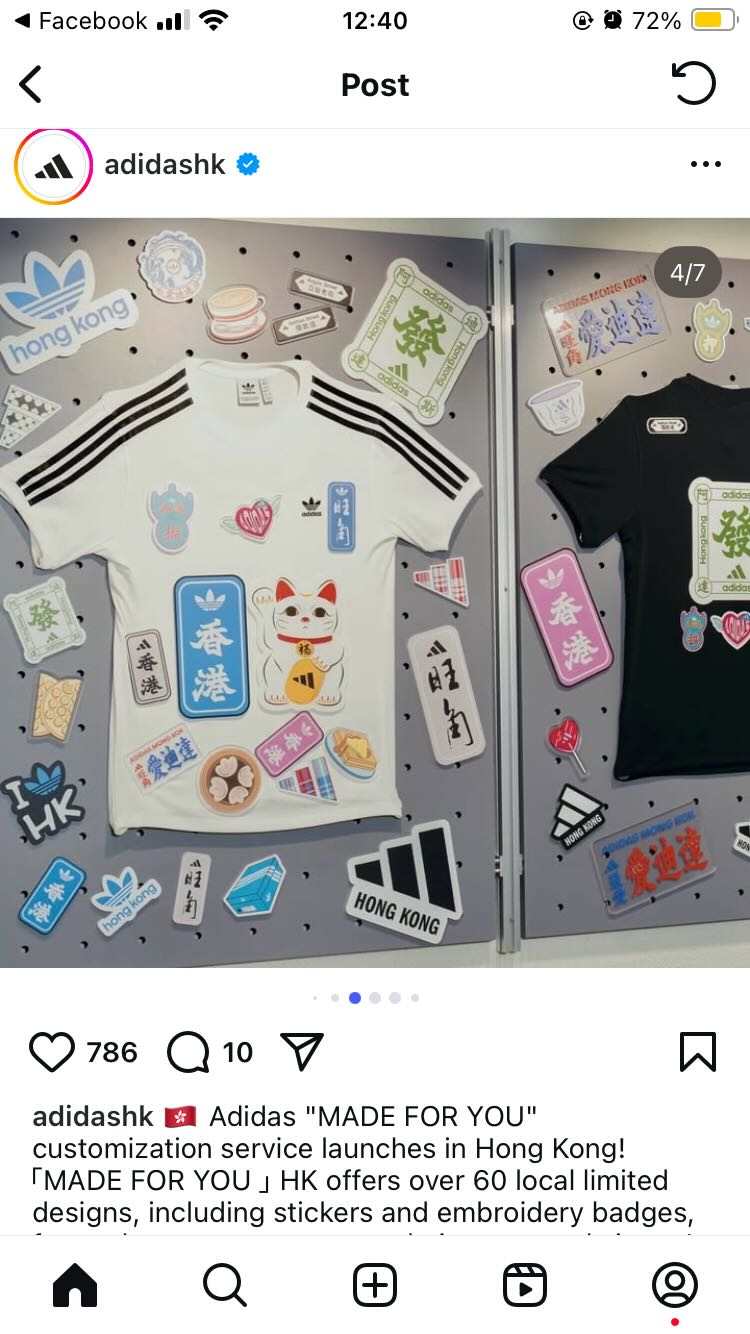Like the adidashk post
The height and width of the screenshot is (1334, 750).
click(x=52, y=1052)
